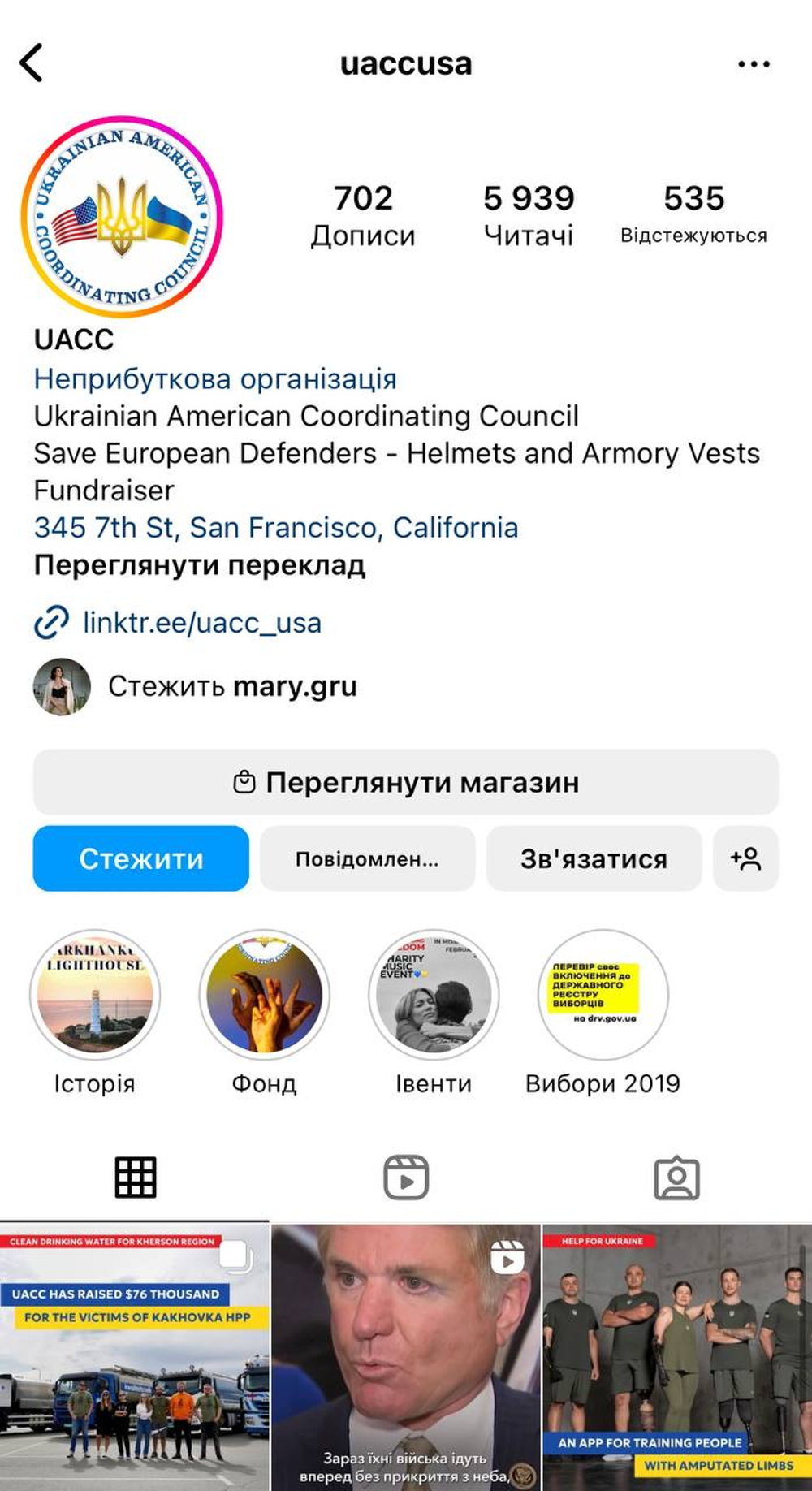The height and width of the screenshot is (1491, 812).
Task: Switch to the Reels tab
Action: click(x=406, y=1178)
